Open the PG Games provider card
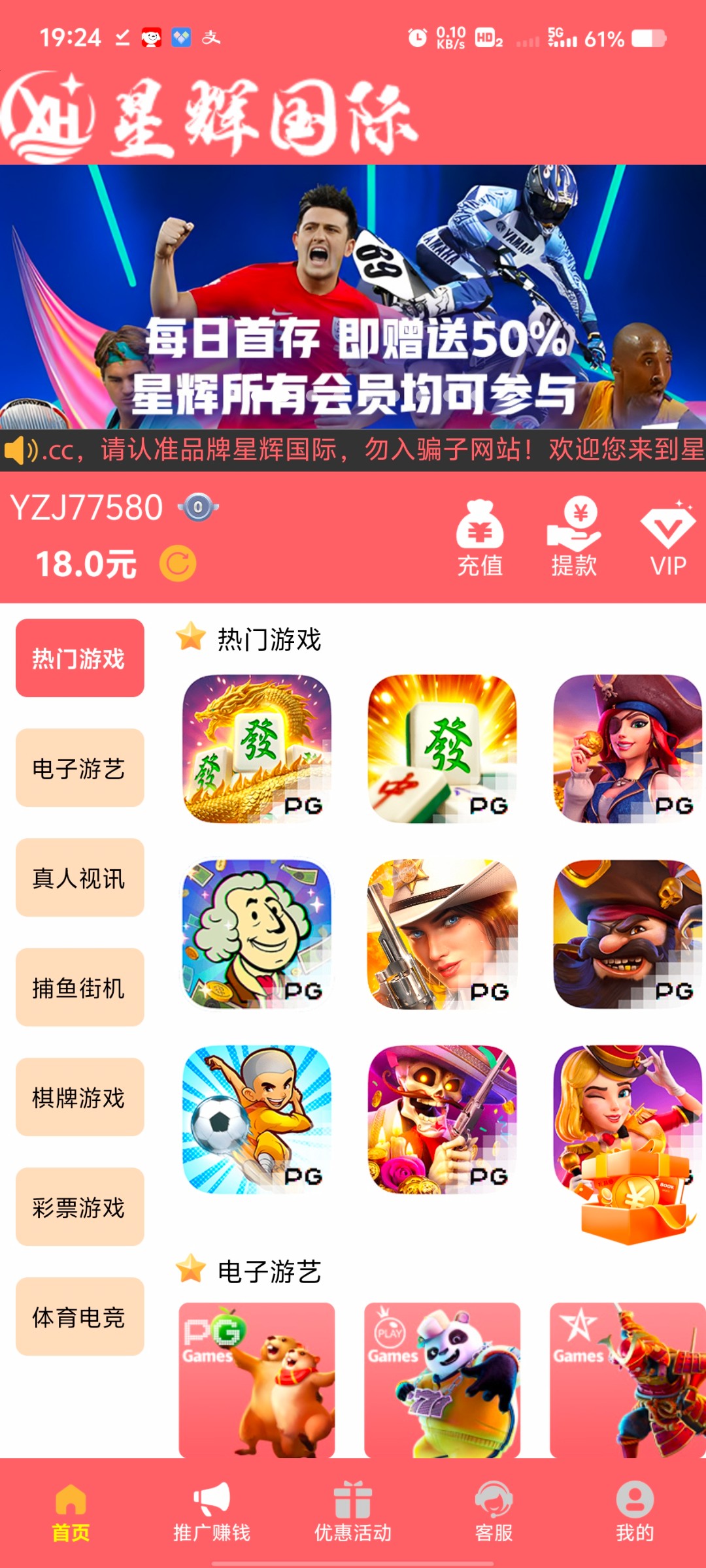 pyautogui.click(x=257, y=1379)
